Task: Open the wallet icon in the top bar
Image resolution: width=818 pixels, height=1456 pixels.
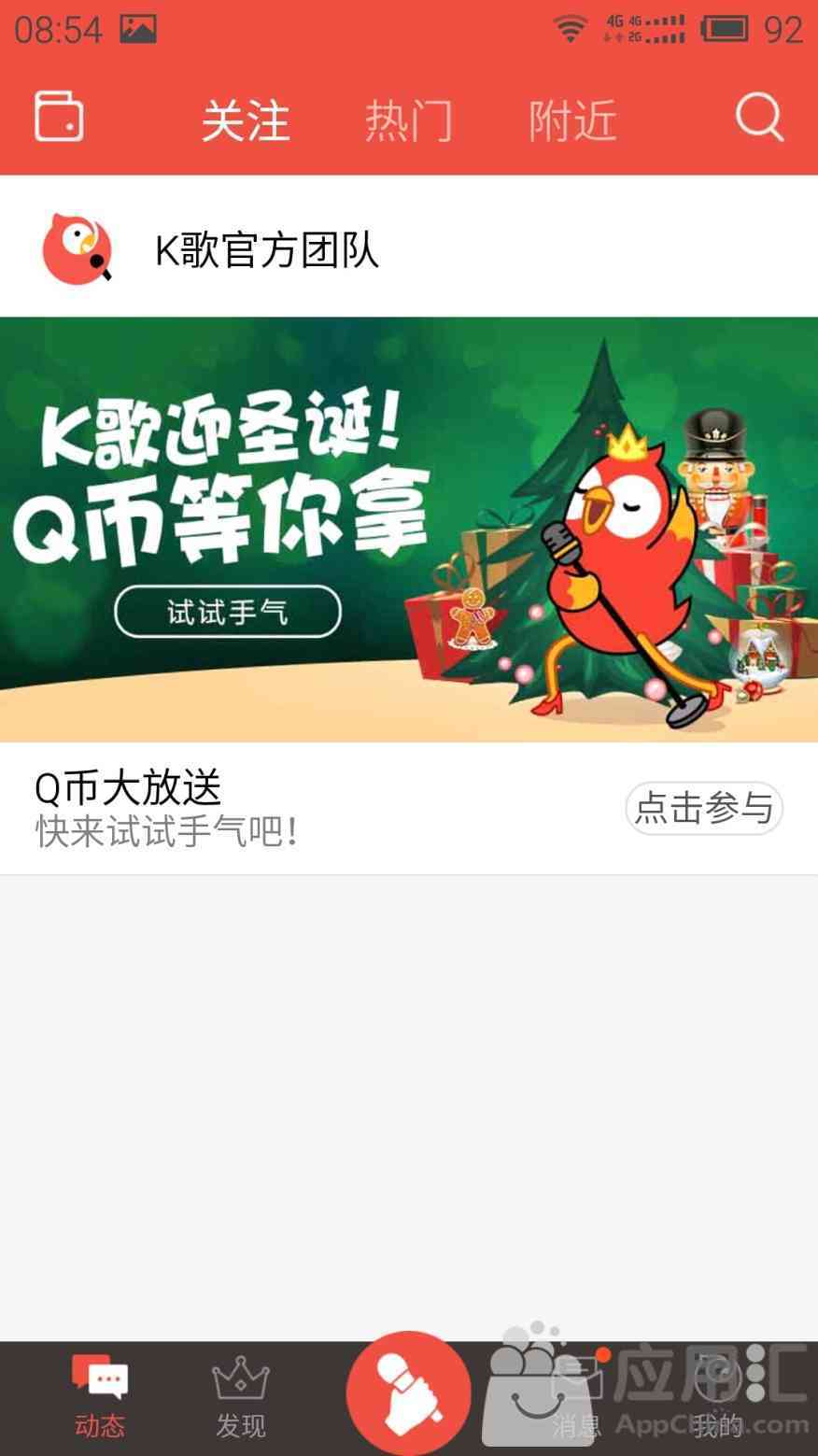Action: [x=59, y=118]
